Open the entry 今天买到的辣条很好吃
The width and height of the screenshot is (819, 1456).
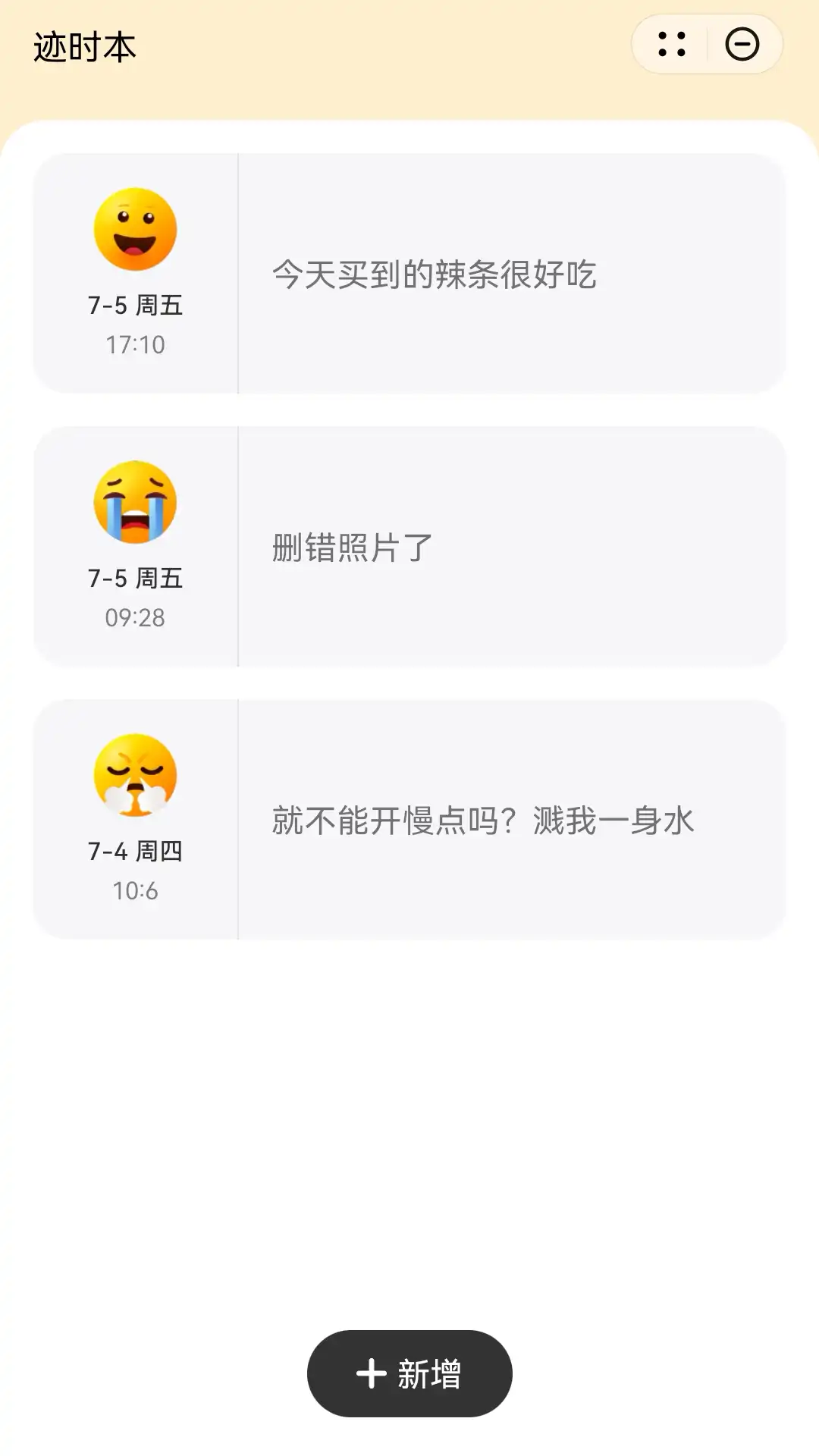pos(409,274)
